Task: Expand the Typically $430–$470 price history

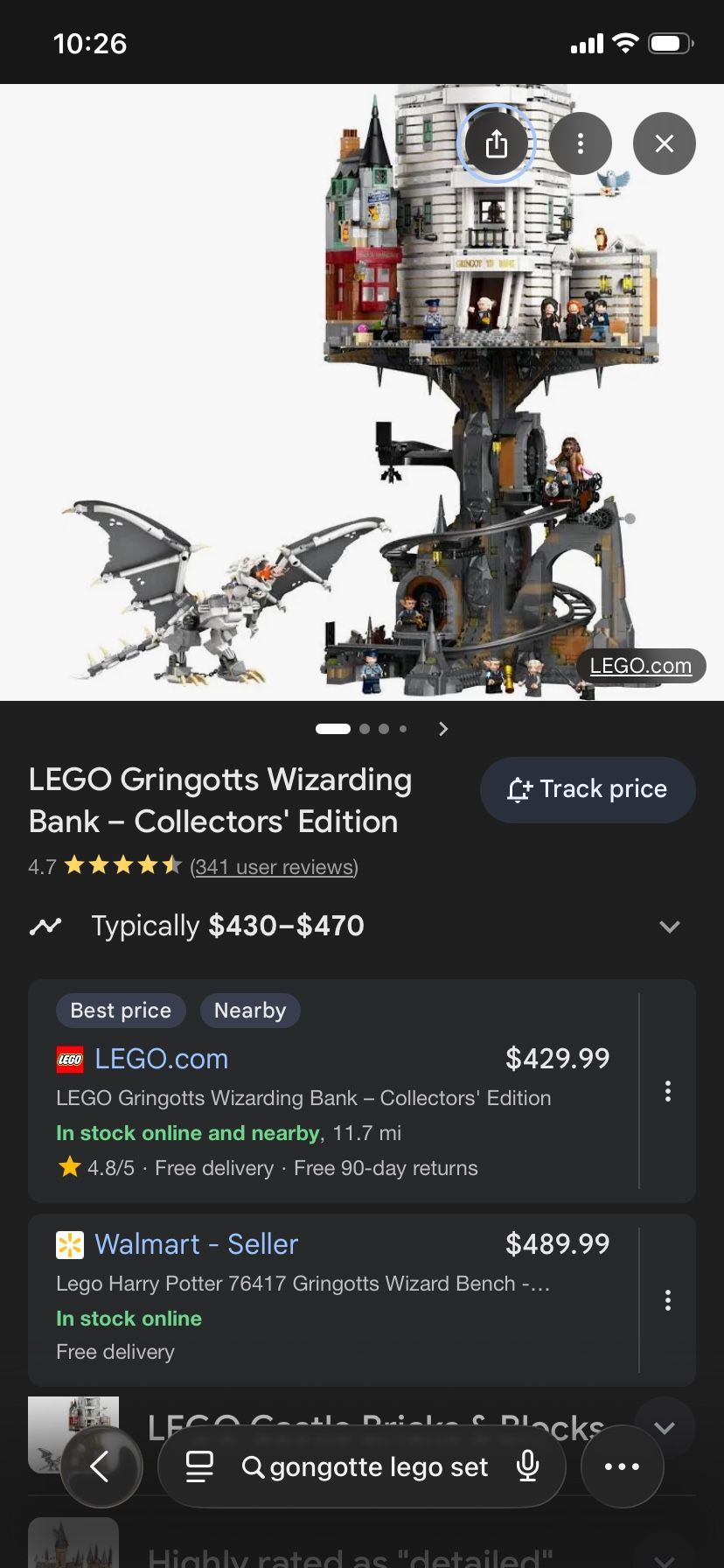Action: tap(670, 926)
